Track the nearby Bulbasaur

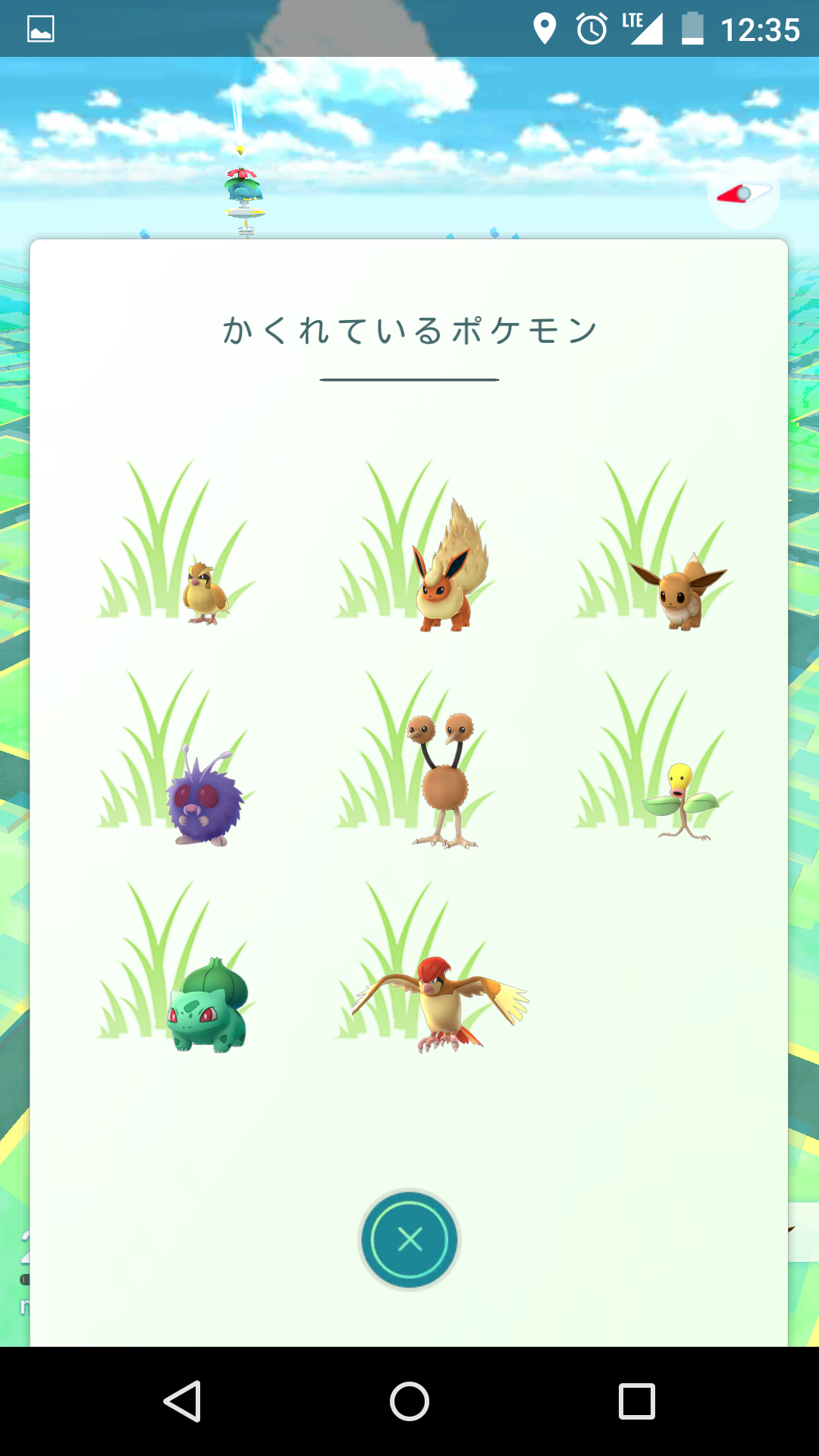coord(209,1007)
